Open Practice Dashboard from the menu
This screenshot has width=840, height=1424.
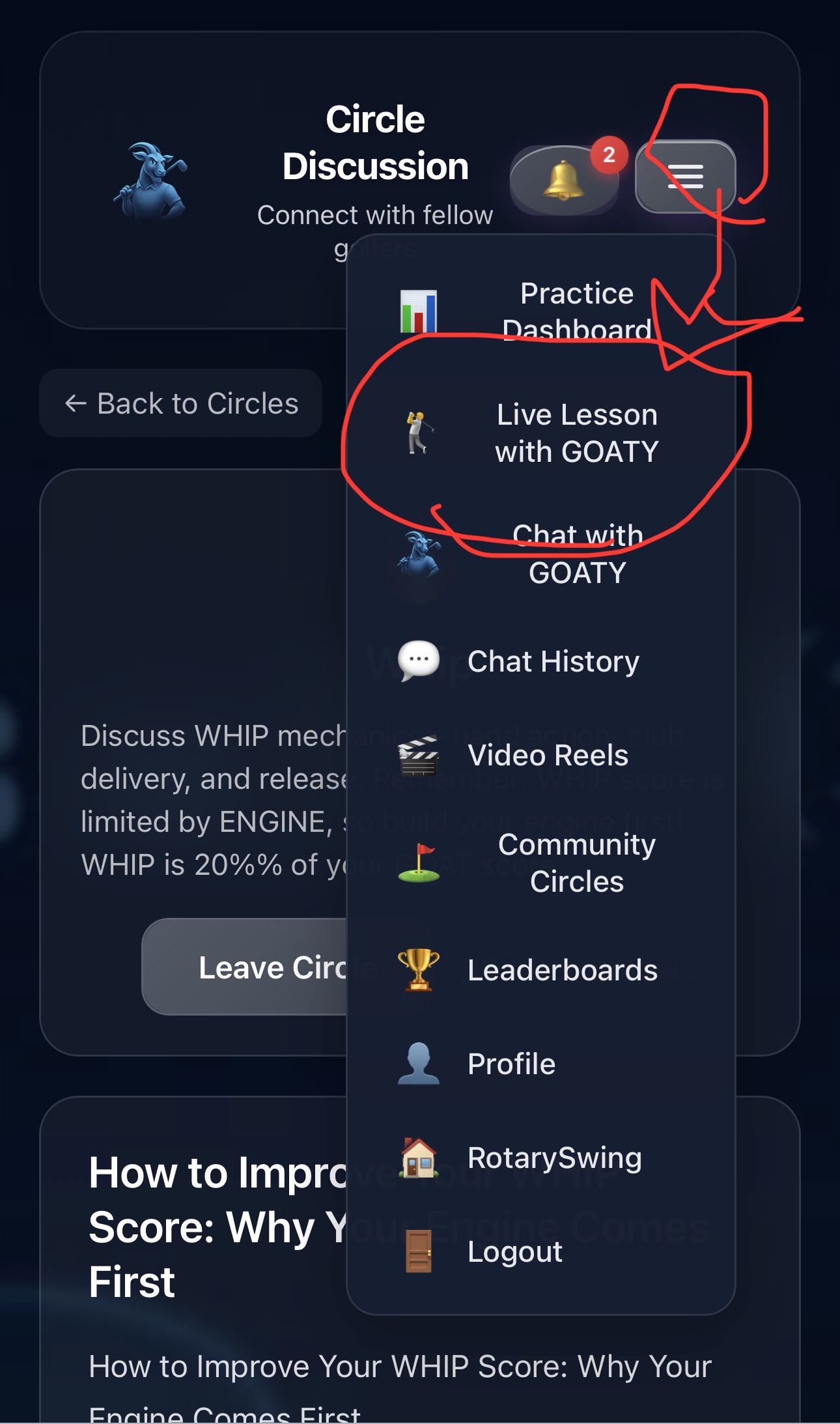pyautogui.click(x=542, y=311)
